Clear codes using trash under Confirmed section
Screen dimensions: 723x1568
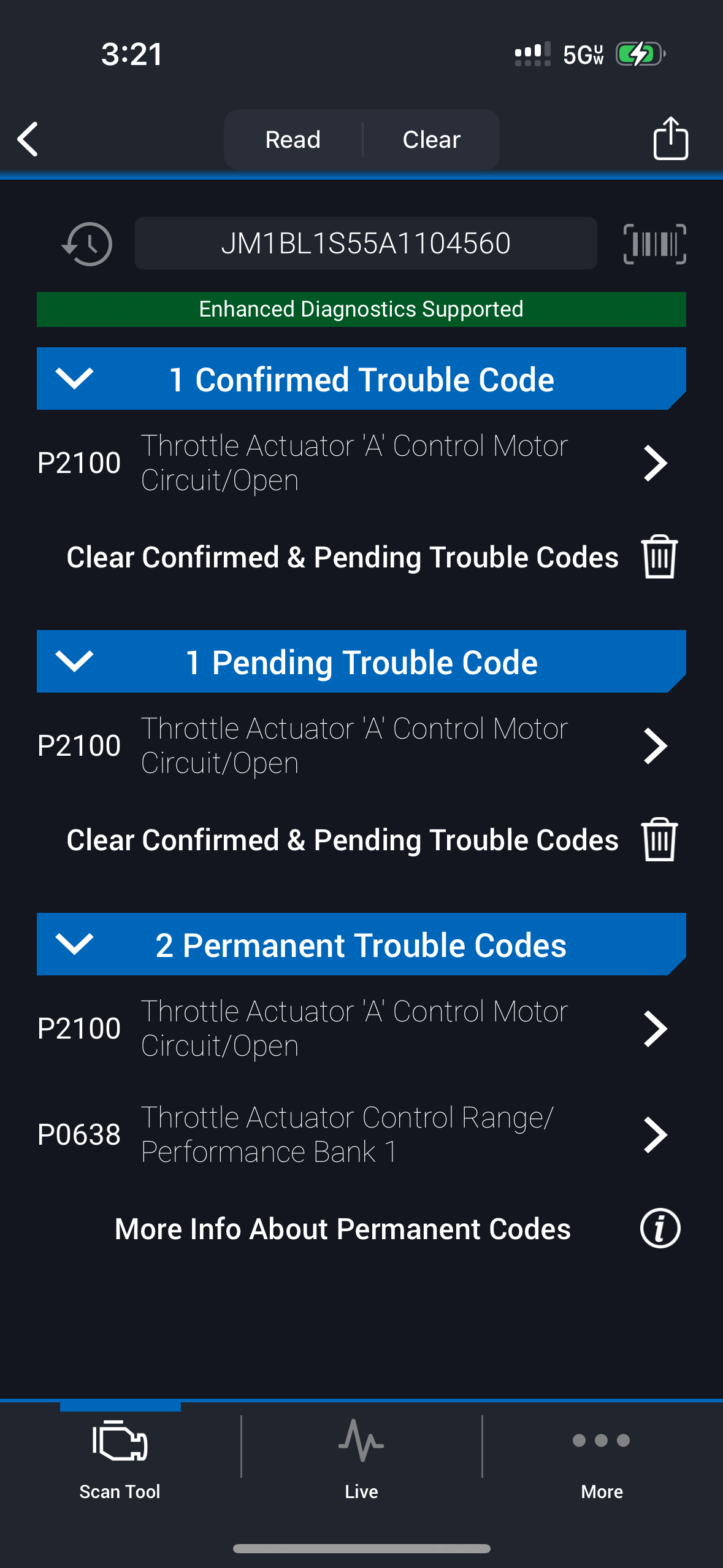pyautogui.click(x=659, y=557)
